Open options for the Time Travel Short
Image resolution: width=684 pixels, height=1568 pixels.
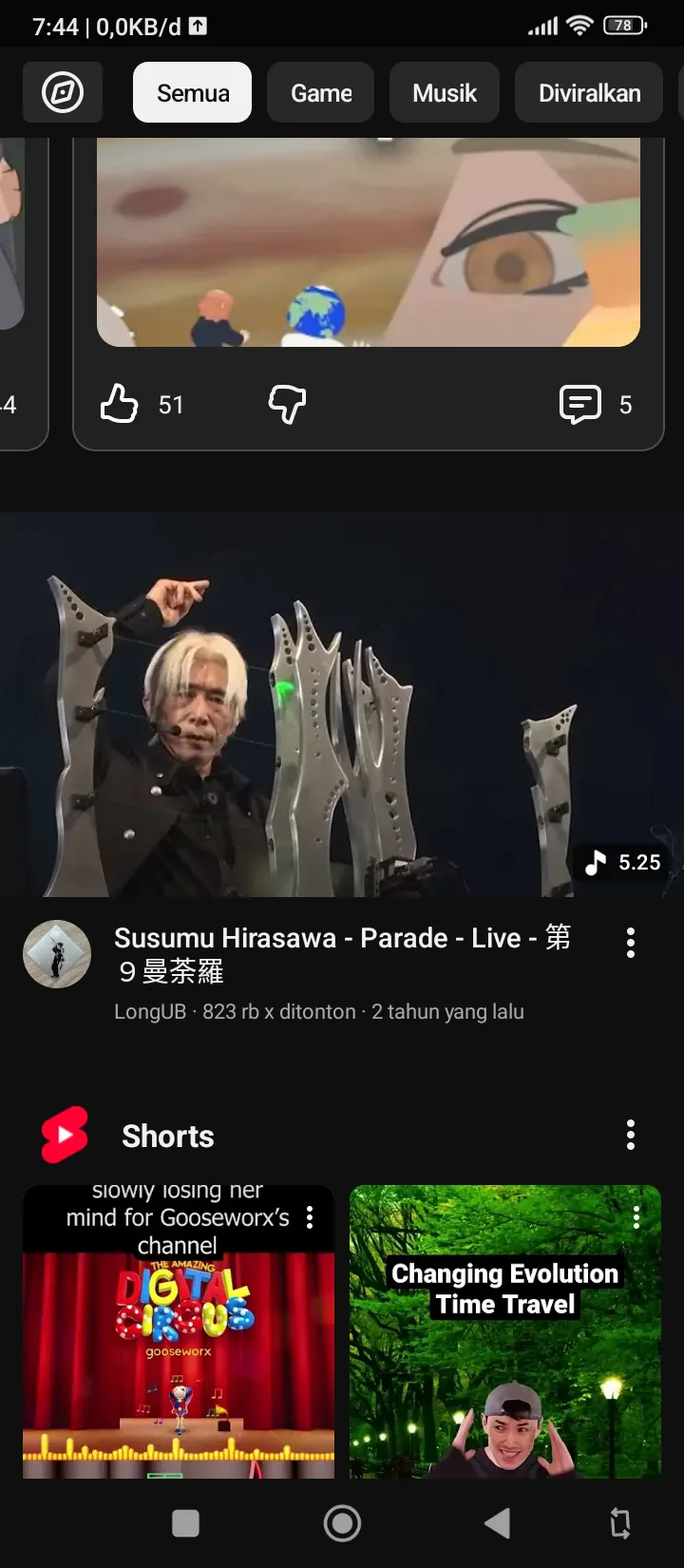click(x=636, y=1217)
